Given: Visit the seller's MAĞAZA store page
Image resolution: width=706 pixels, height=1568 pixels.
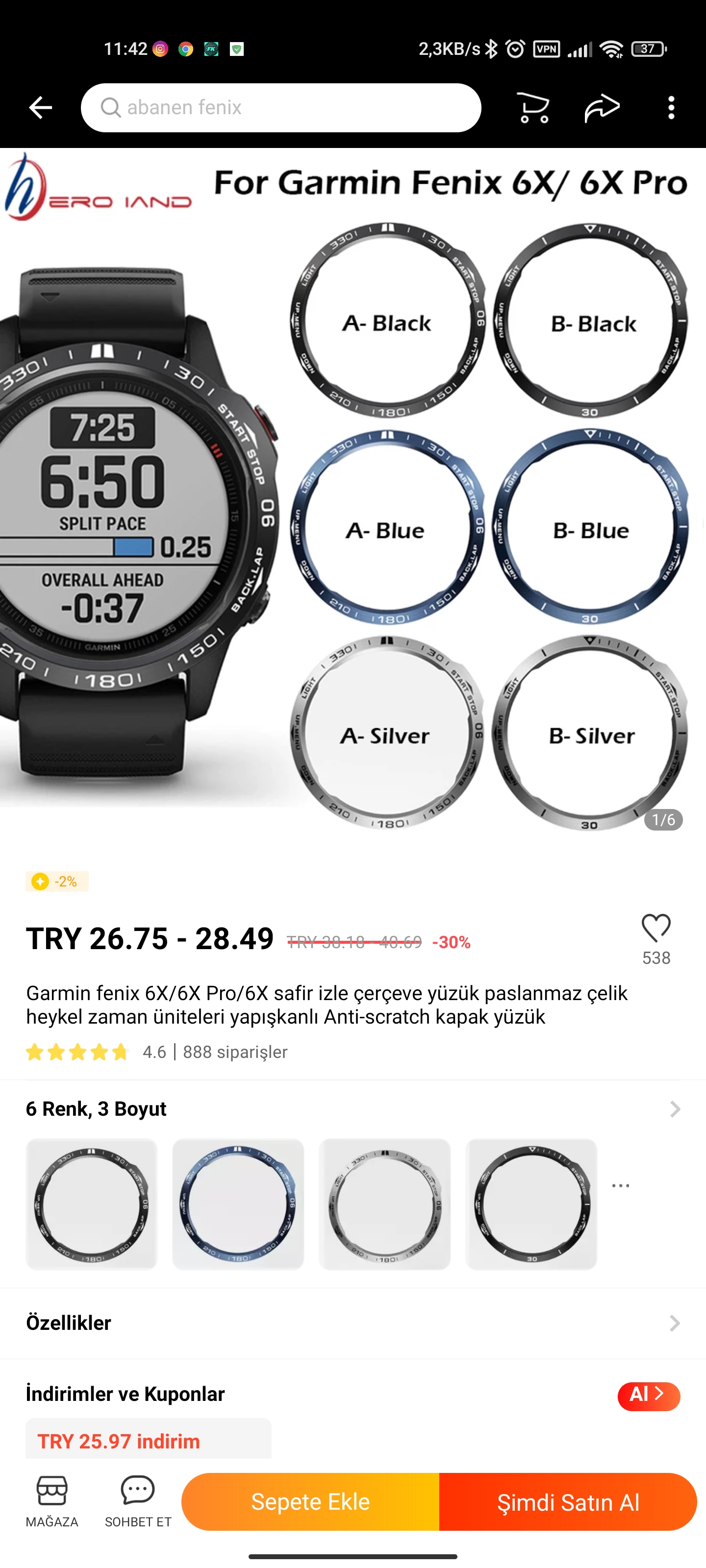Looking at the screenshot, I should pyautogui.click(x=52, y=1501).
